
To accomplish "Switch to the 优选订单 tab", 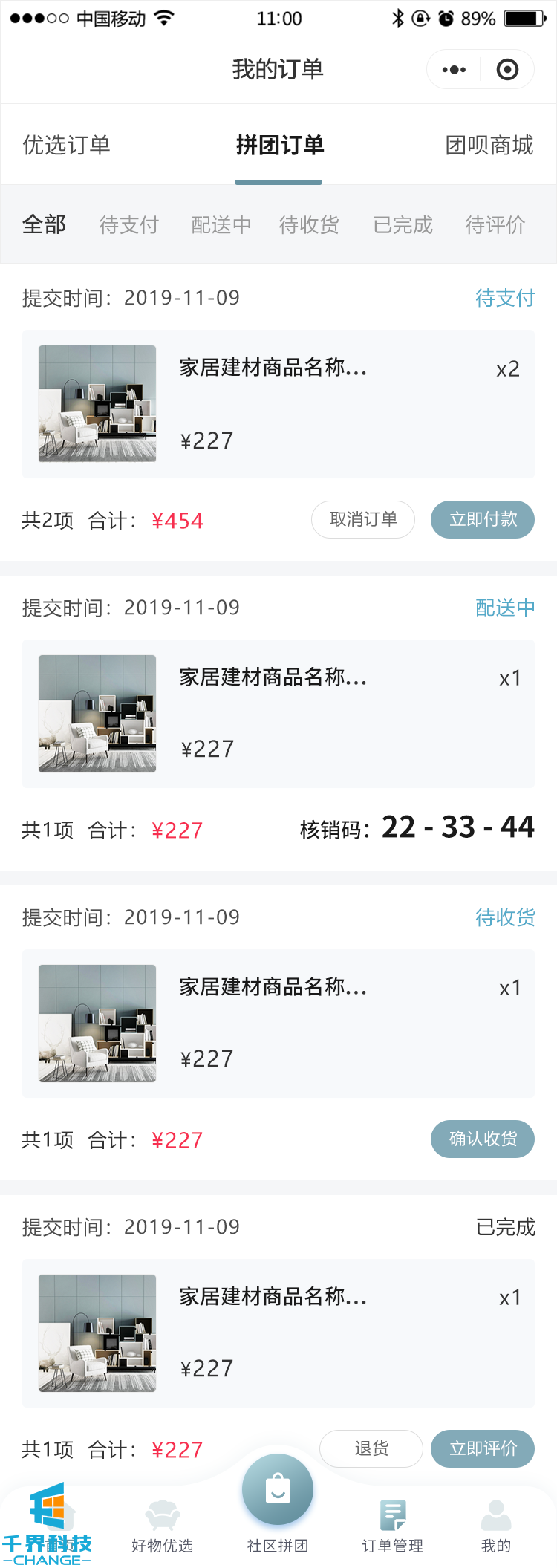I will pyautogui.click(x=67, y=145).
